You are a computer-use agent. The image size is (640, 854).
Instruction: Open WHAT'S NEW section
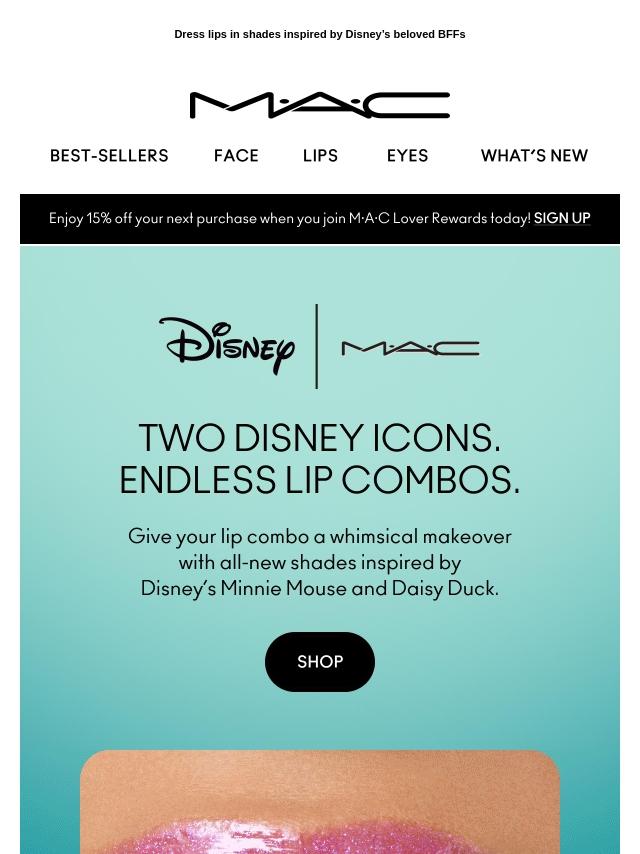[534, 156]
